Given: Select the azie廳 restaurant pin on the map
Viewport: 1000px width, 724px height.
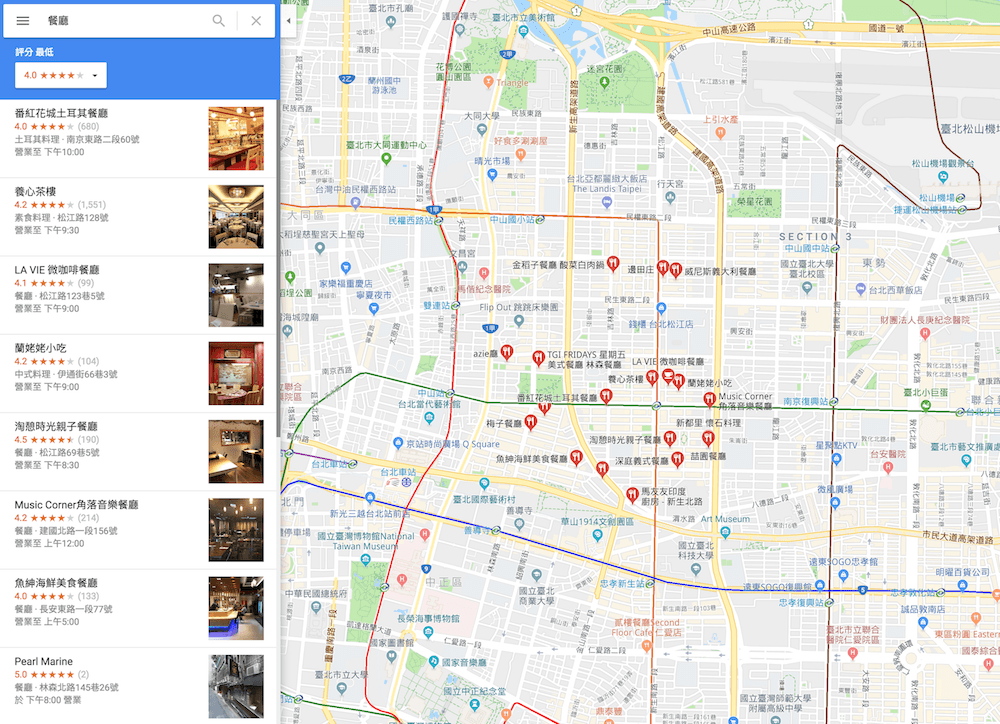Looking at the screenshot, I should (x=507, y=352).
